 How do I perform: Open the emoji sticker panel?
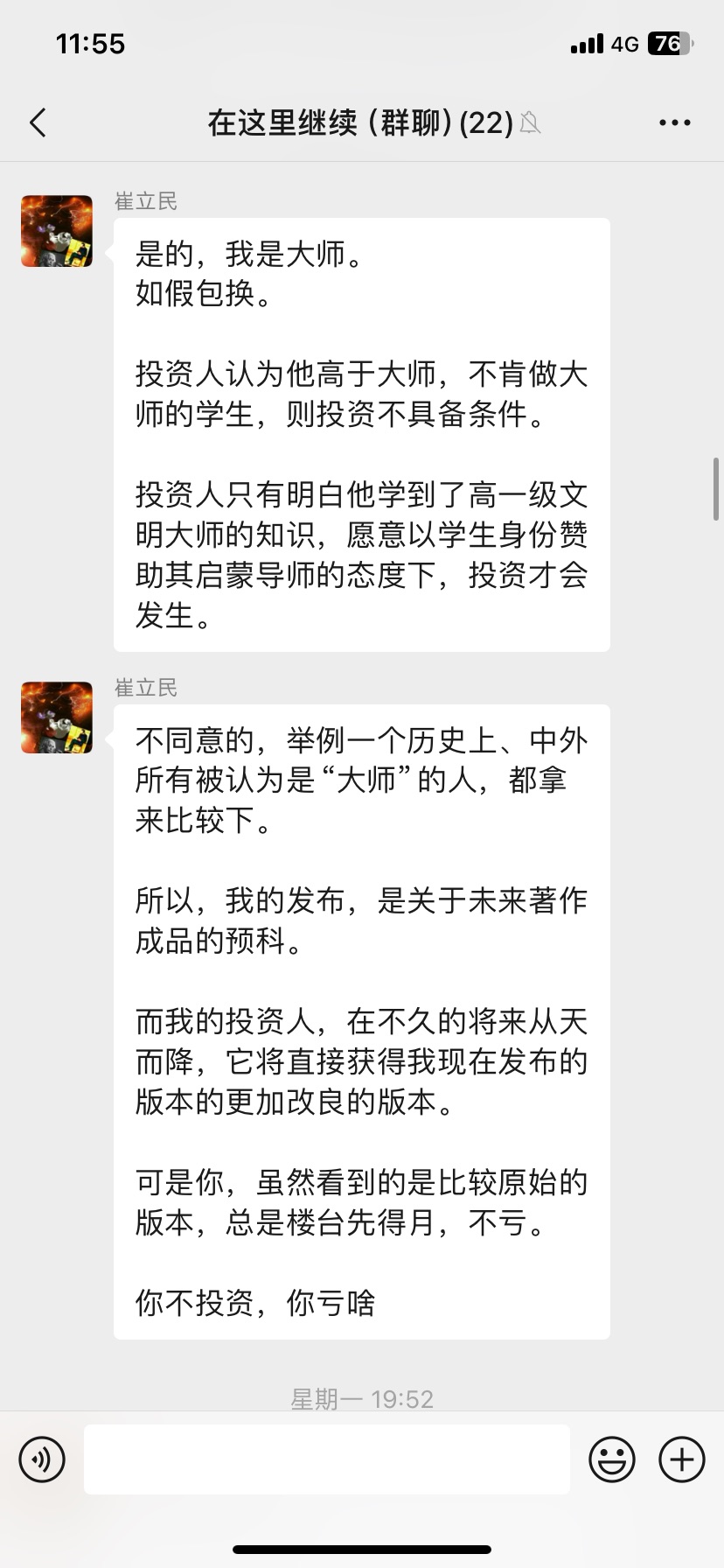point(611,1459)
